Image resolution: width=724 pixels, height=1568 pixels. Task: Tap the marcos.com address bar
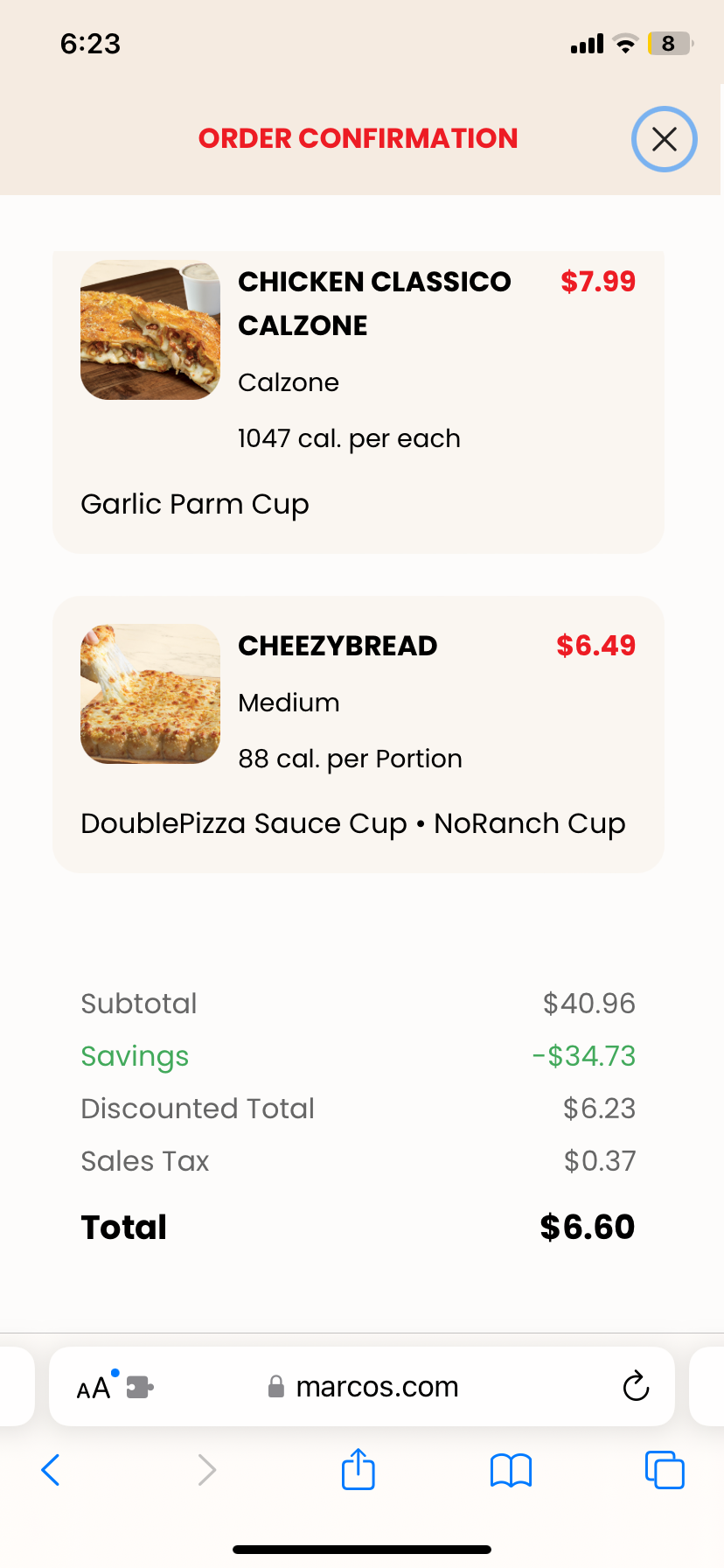[x=376, y=1387]
